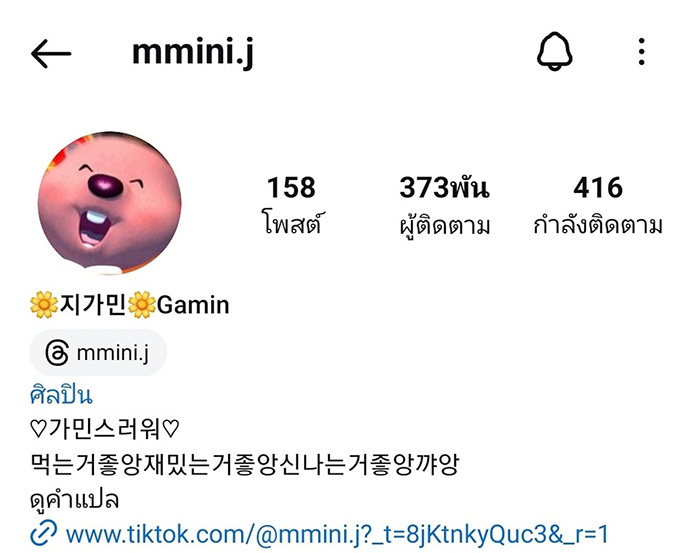This screenshot has width=700, height=553.
Task: Open the Threads mmini.j chip
Action: coord(98,352)
